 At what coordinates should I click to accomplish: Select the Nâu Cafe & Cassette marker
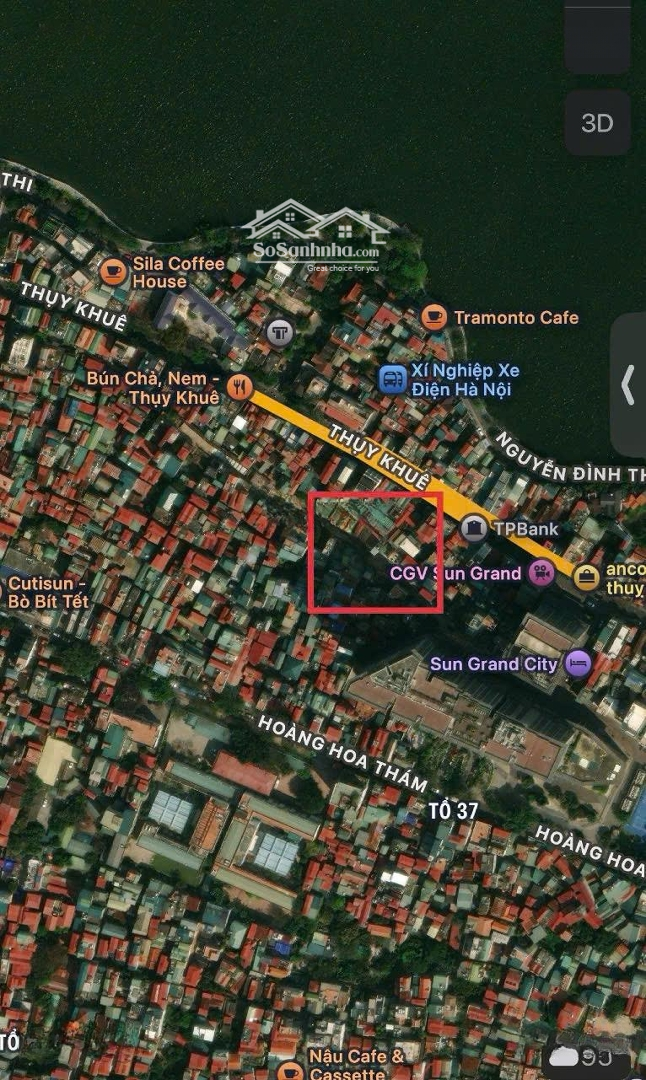(290, 1071)
